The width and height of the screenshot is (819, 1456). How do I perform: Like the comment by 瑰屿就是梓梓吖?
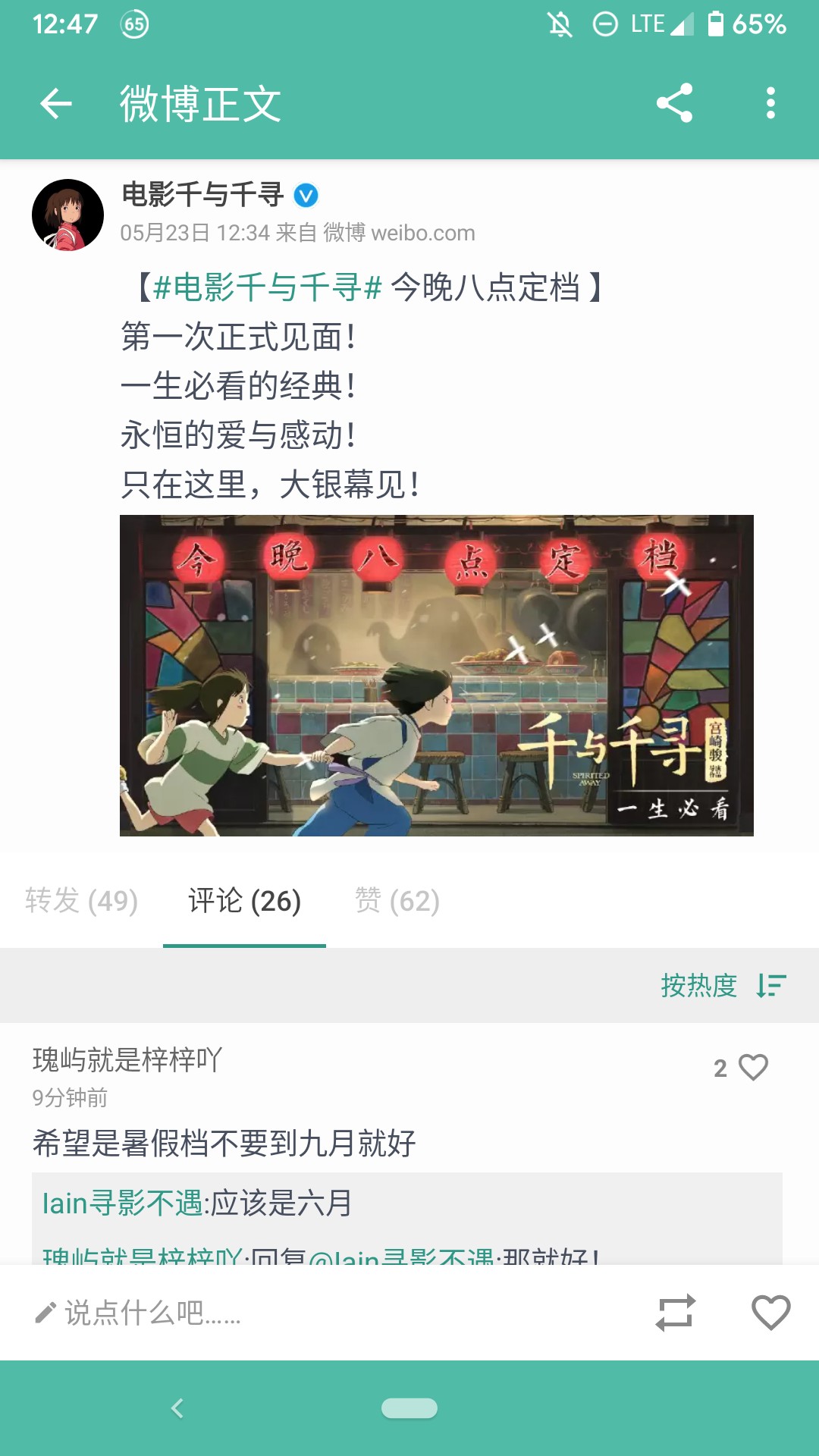pos(753,1068)
